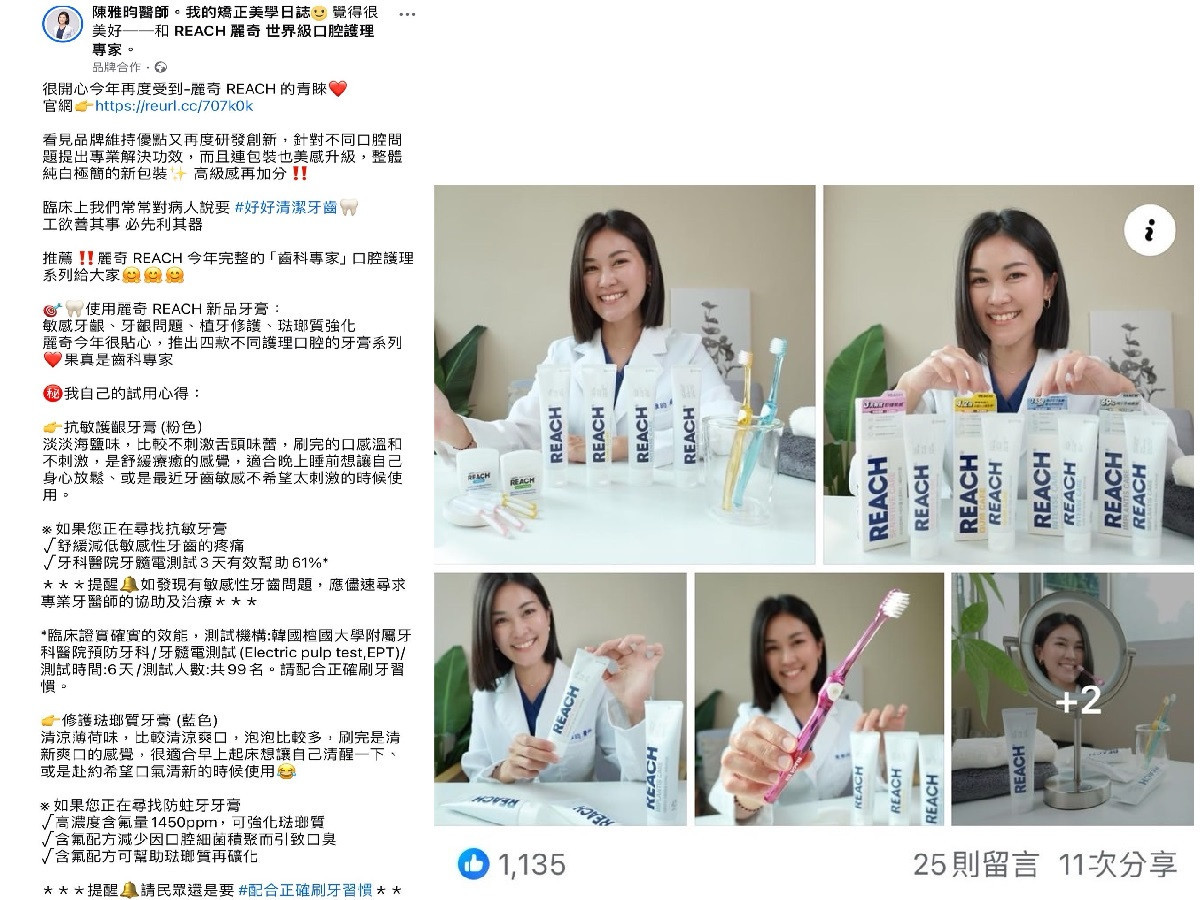
Task: View the 1,135 reactions list
Action: [x=512, y=864]
